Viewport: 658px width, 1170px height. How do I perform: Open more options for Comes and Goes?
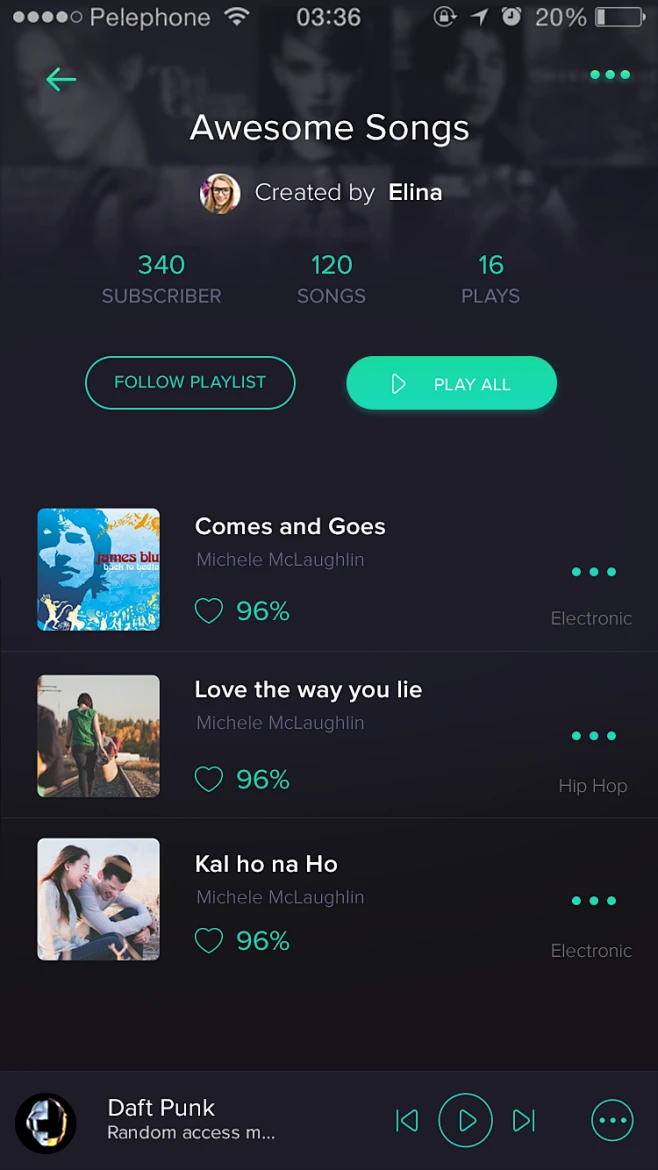click(x=594, y=572)
